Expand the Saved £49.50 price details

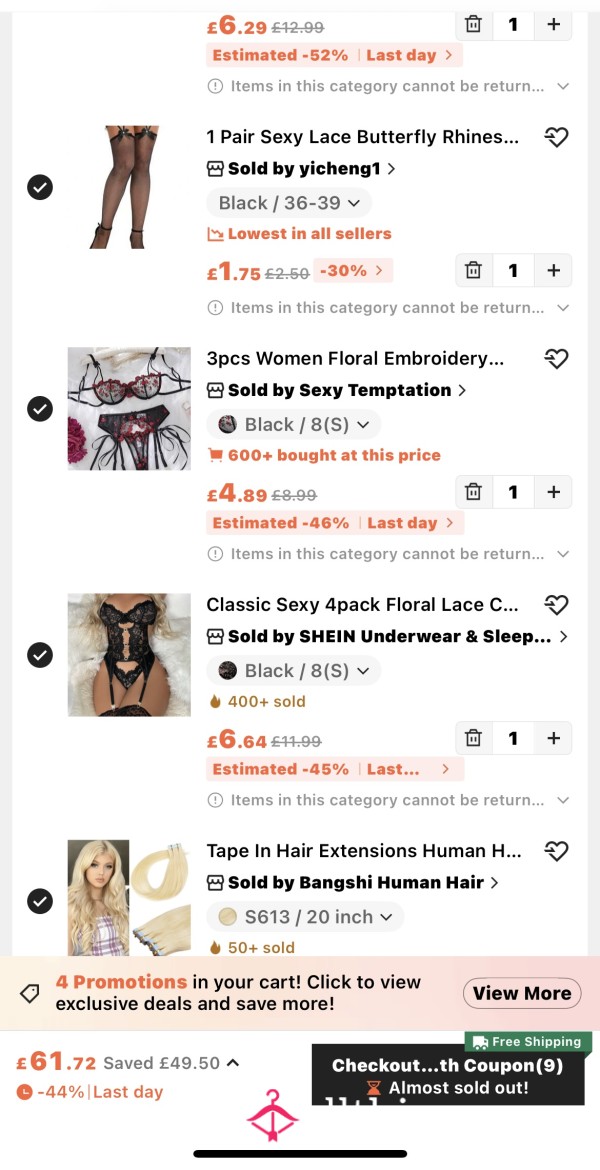tap(171, 1063)
